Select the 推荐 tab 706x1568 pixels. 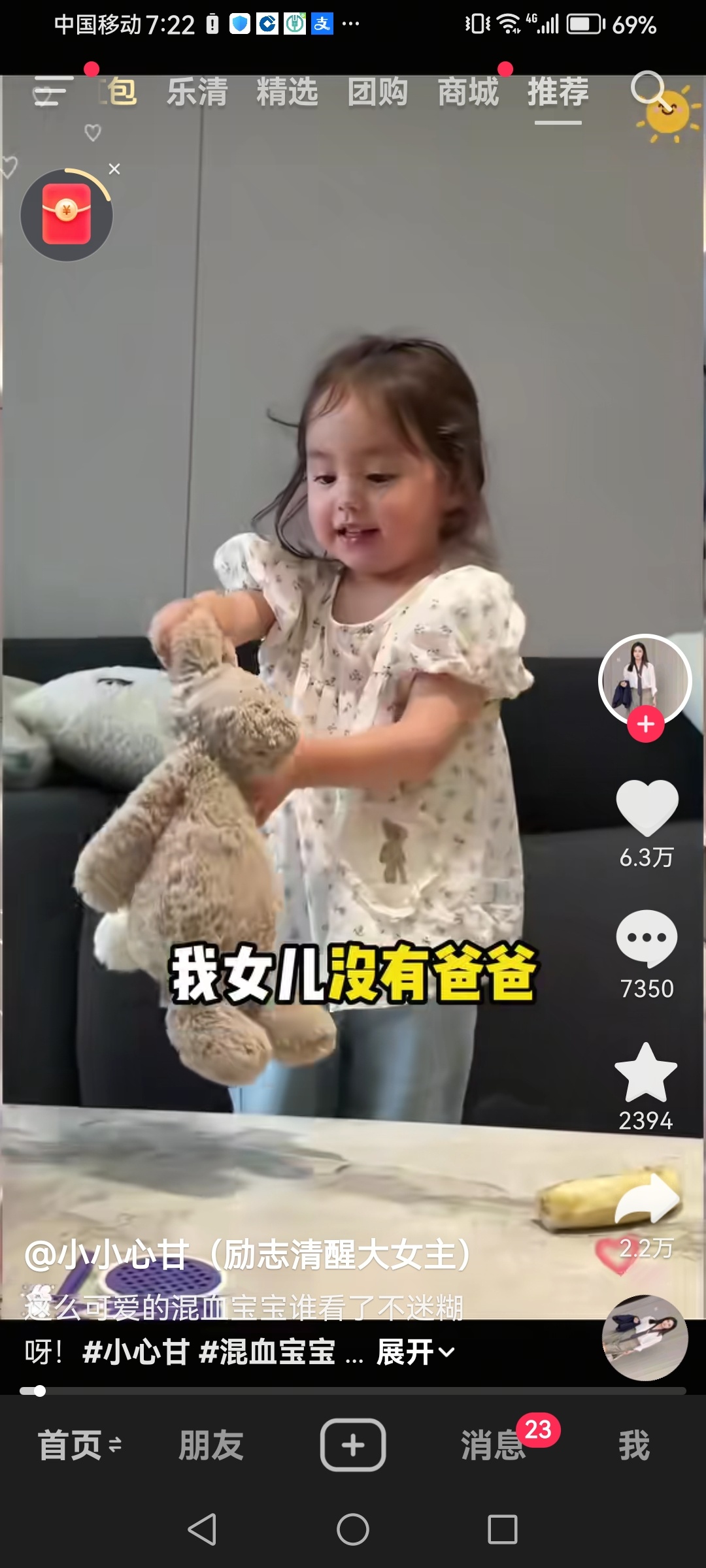pyautogui.click(x=558, y=91)
